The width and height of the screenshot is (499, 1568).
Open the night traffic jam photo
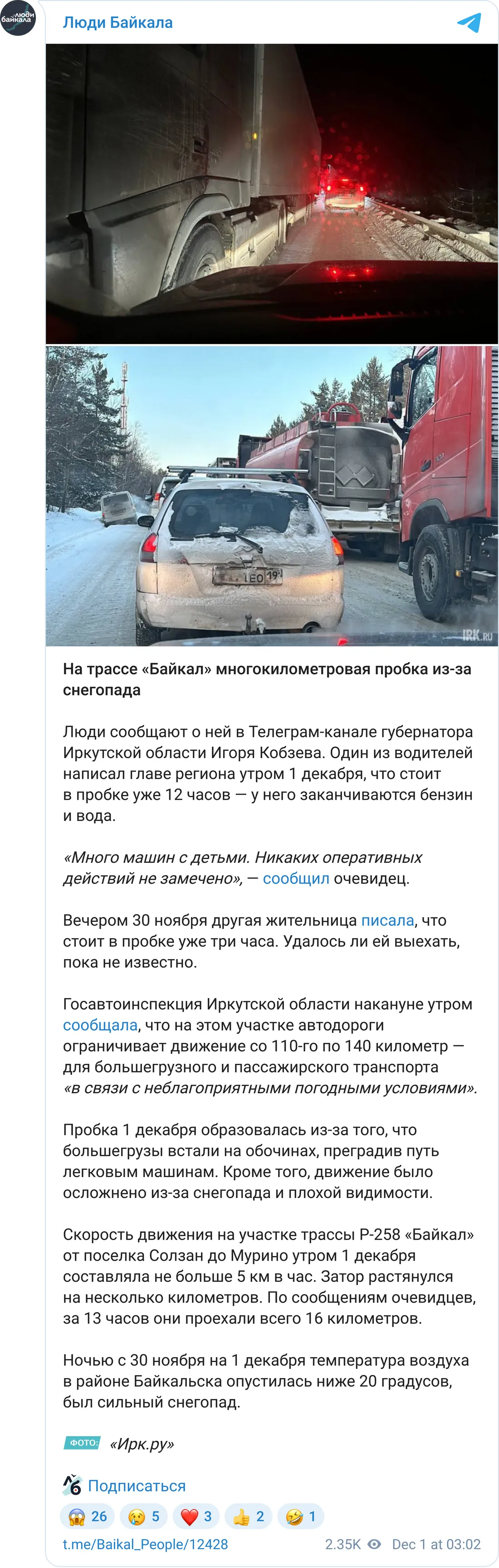(272, 194)
